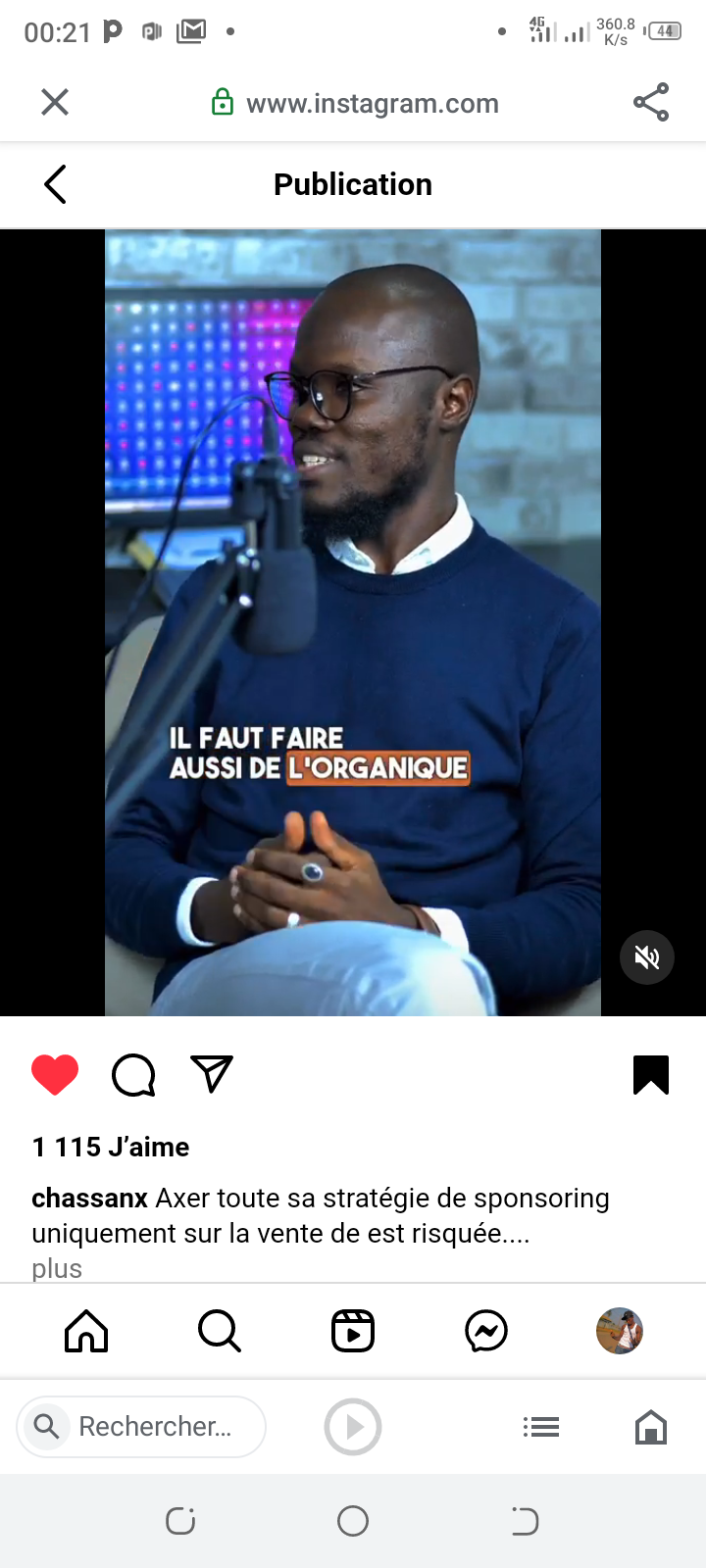Tap the play button in browser bar
The height and width of the screenshot is (1568, 706).
tap(353, 1427)
